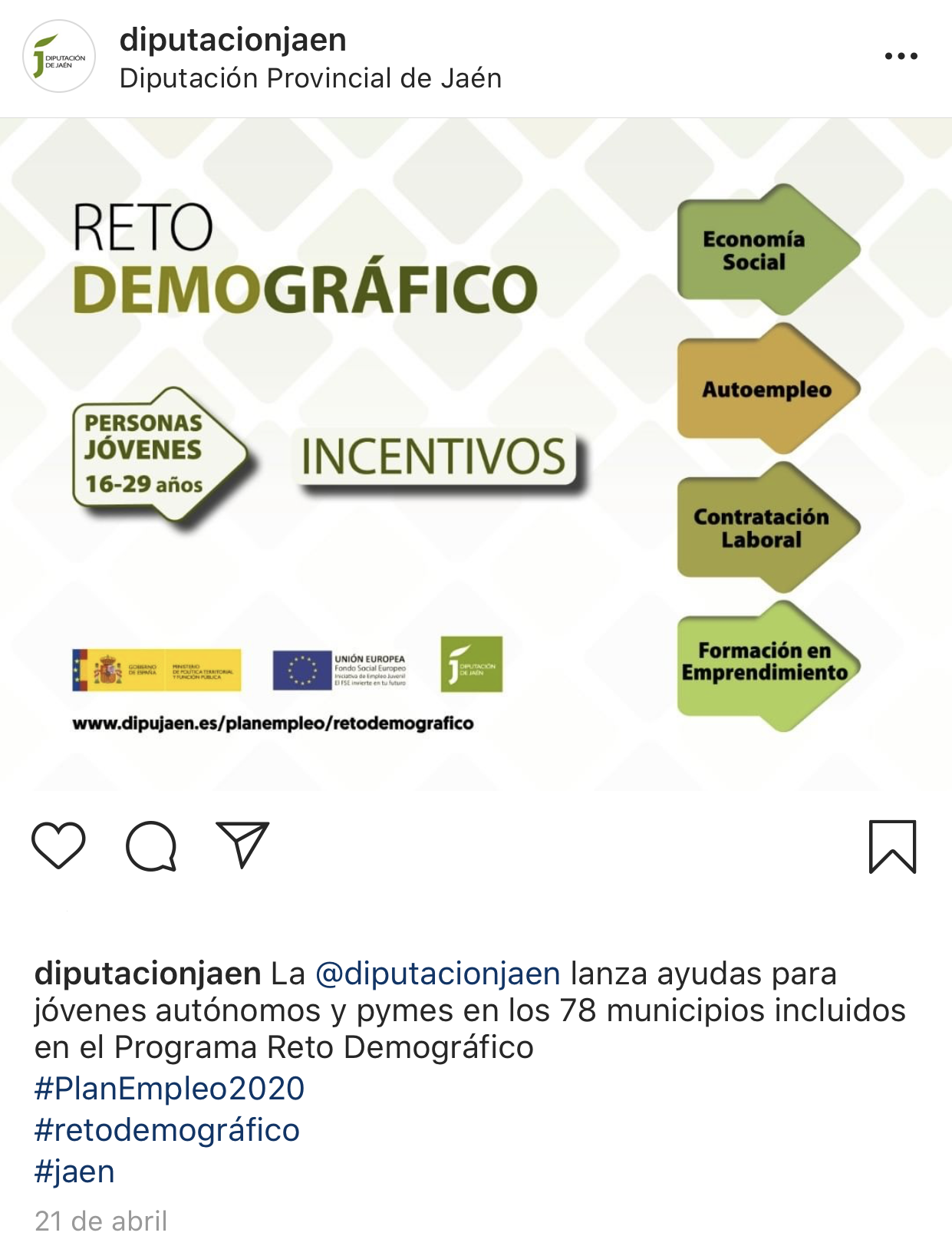Click the Gobierno de España emblem
Viewport: 952px width, 1259px height.
pos(109,671)
